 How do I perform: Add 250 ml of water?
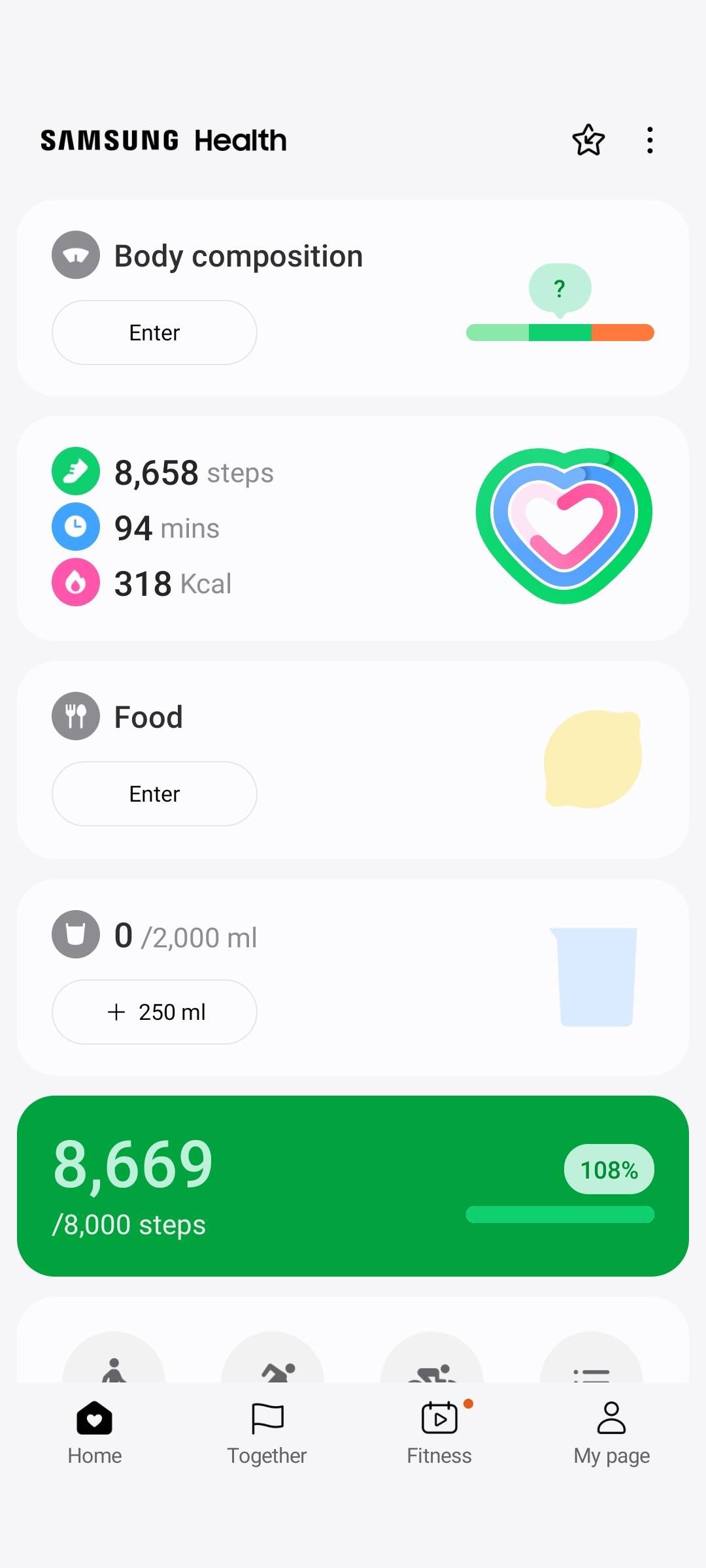coord(154,1011)
